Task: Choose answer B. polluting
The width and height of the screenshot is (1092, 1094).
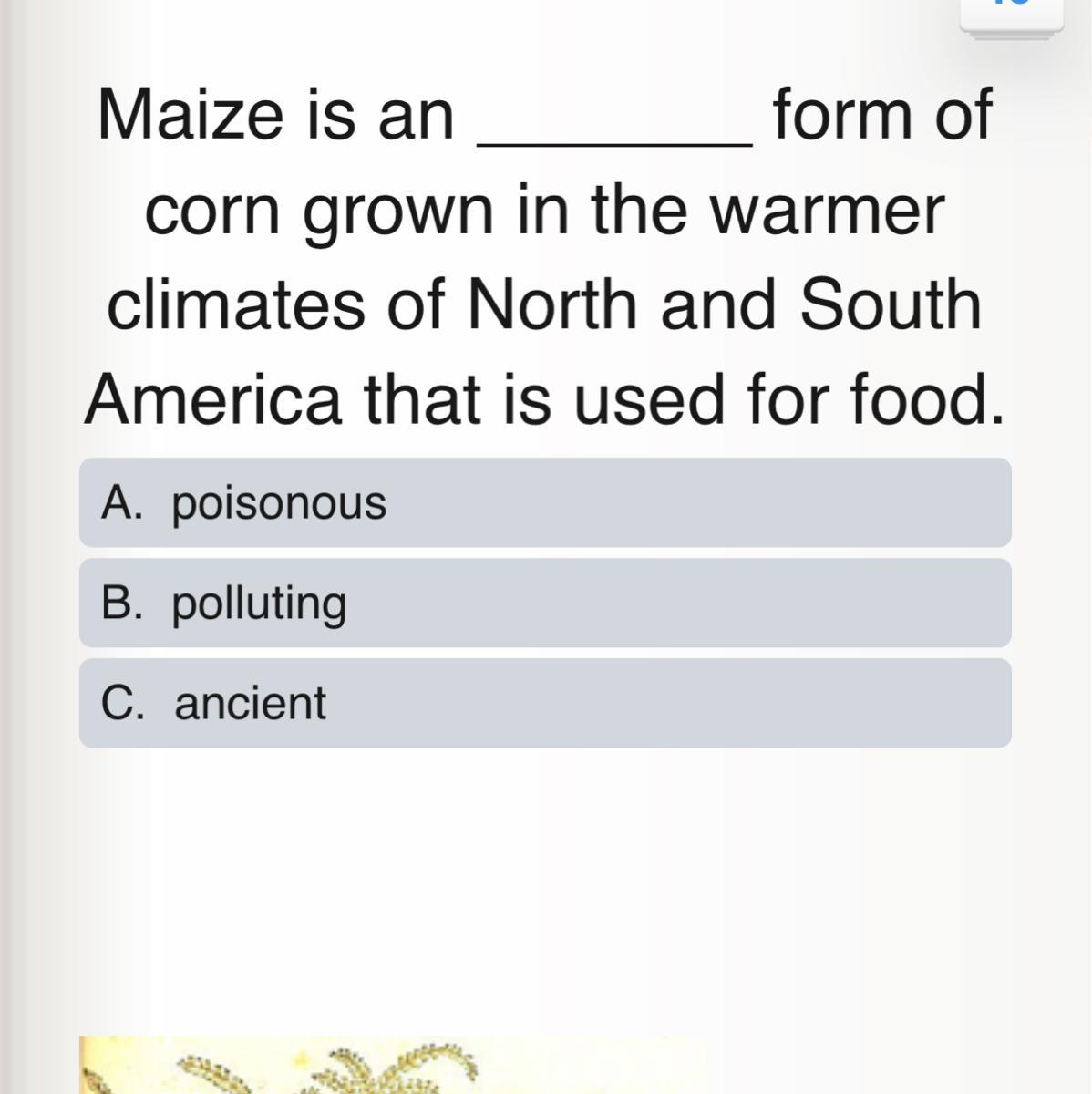Action: point(544,603)
